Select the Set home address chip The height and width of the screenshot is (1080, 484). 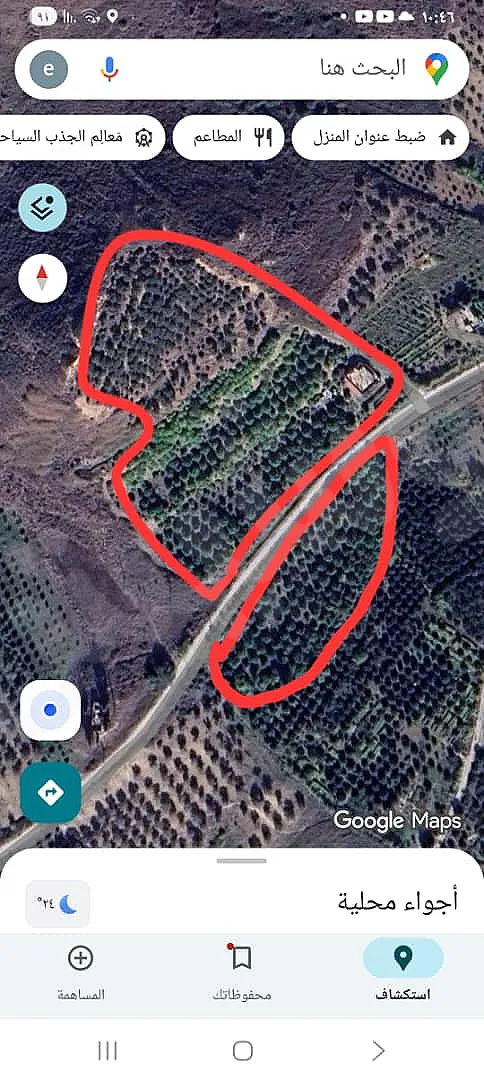380,137
